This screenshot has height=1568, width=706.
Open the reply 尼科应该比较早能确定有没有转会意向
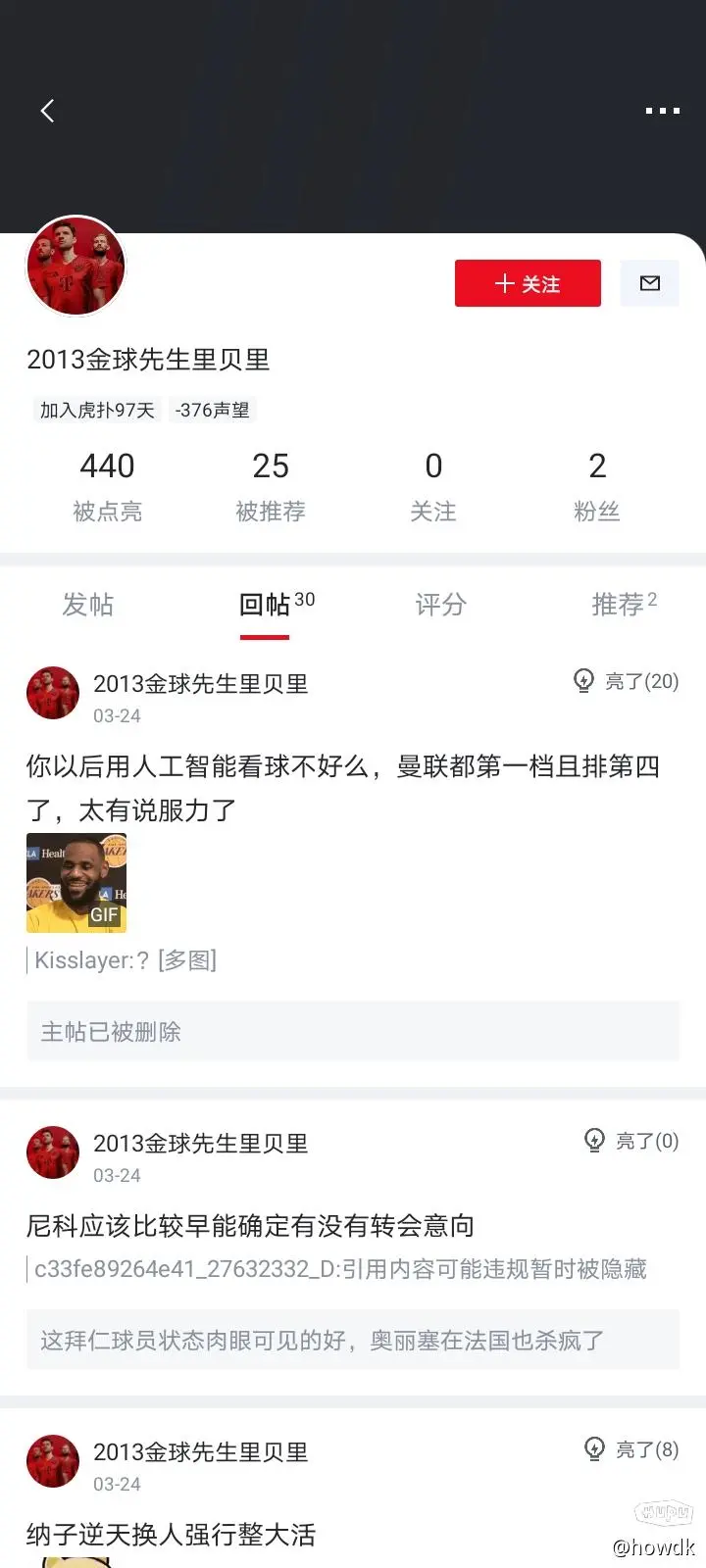(250, 1226)
